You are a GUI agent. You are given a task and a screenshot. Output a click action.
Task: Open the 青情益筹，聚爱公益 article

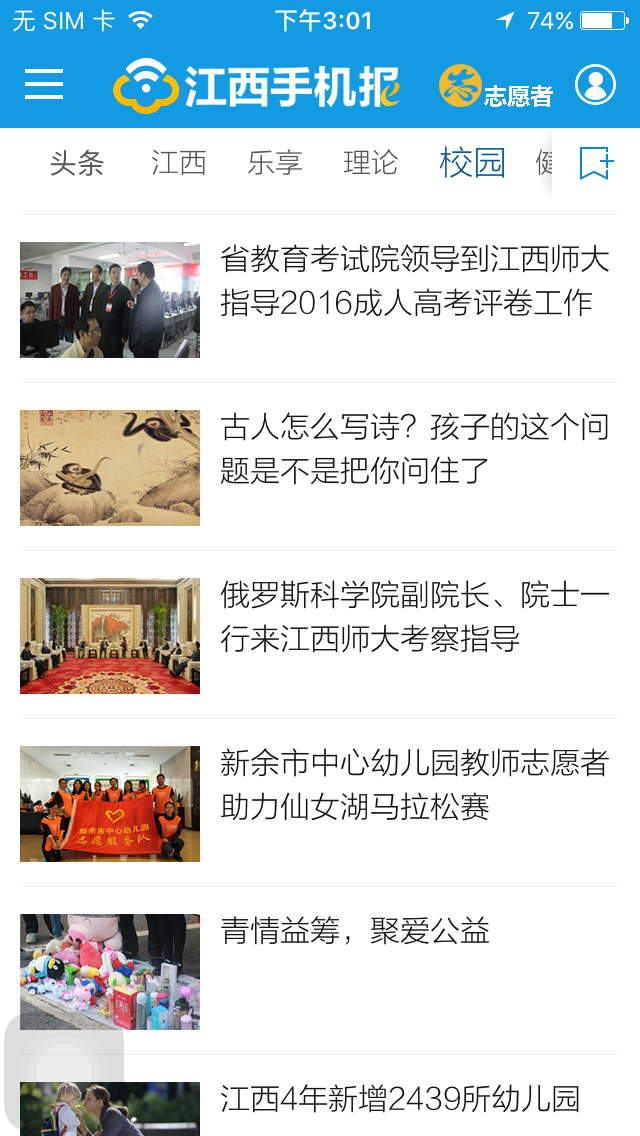tap(355, 933)
